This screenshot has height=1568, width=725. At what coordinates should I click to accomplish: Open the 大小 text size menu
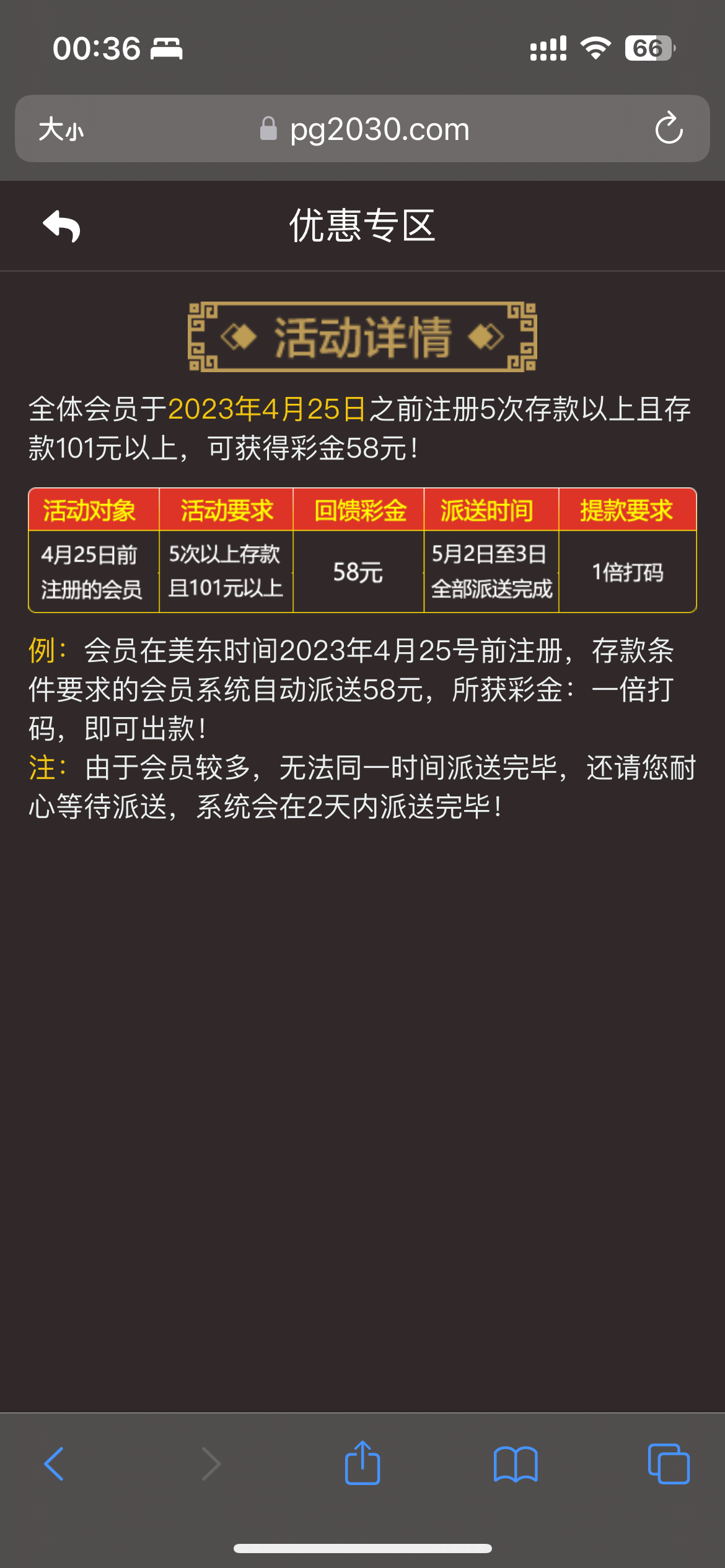pos(61,129)
